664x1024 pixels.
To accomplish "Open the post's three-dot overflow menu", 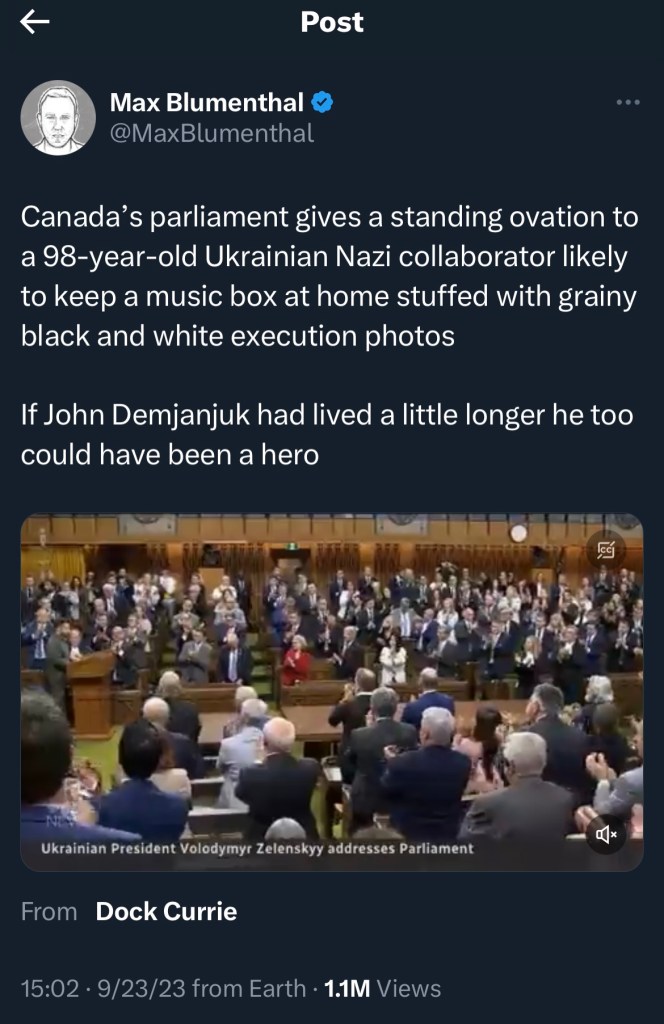I will click(x=628, y=103).
